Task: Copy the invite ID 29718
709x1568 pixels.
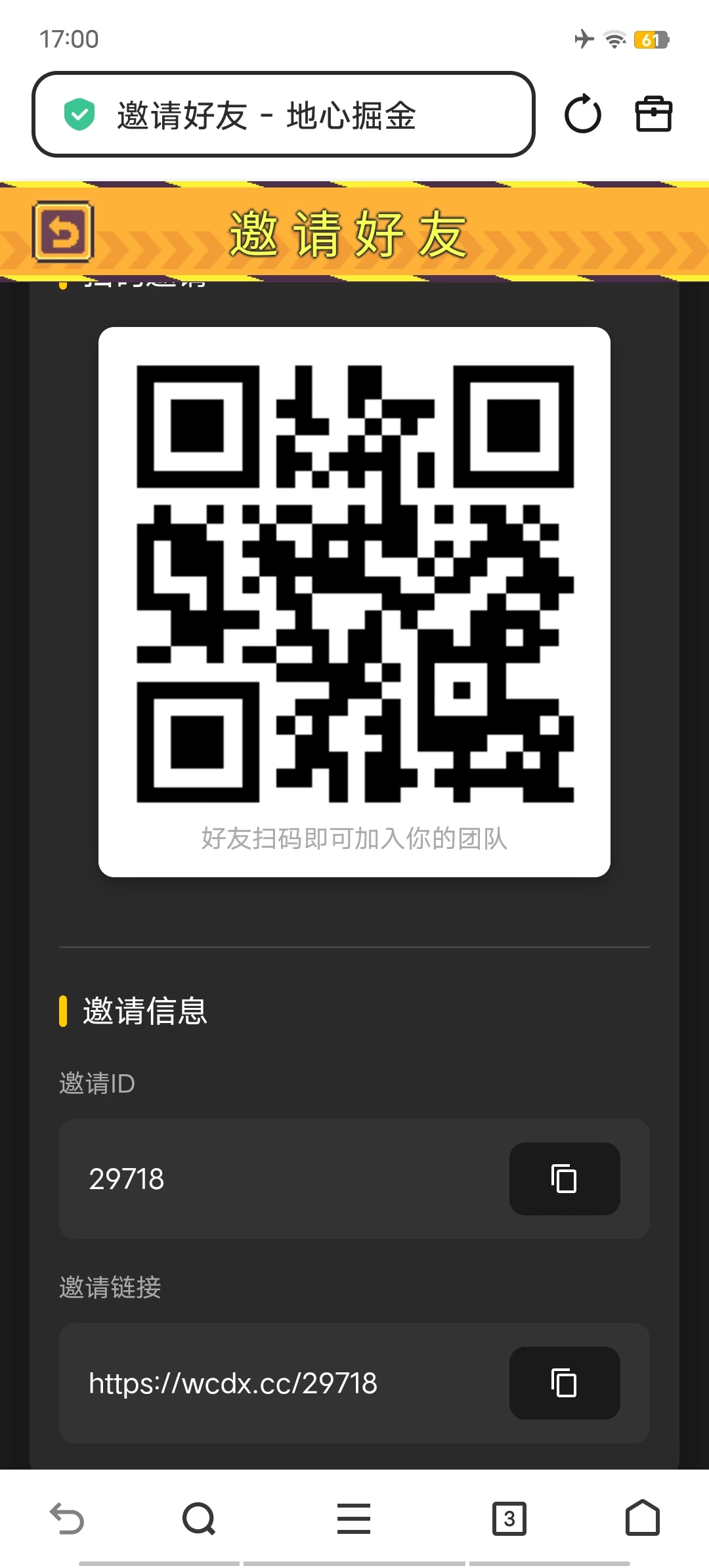Action: [x=564, y=1179]
